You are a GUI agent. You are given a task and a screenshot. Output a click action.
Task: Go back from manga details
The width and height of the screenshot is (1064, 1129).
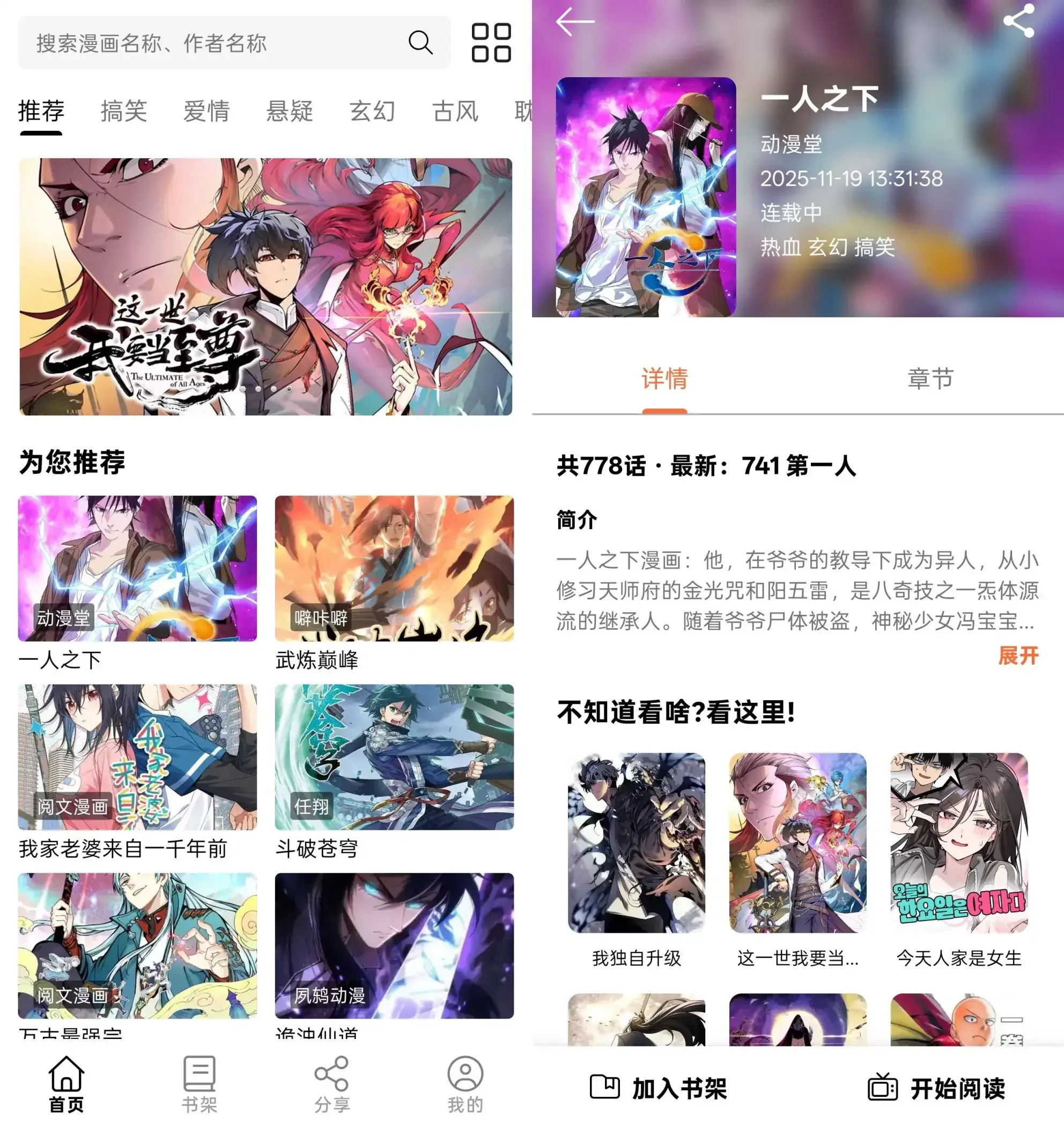(574, 22)
